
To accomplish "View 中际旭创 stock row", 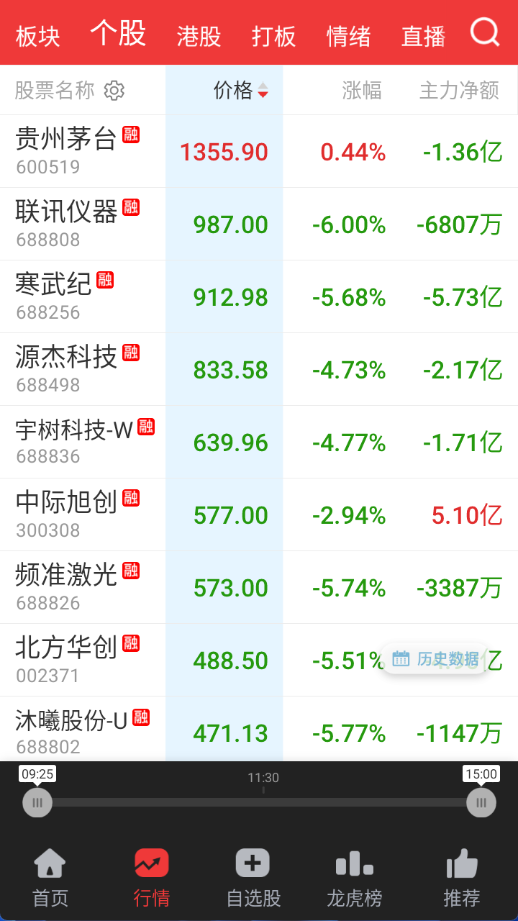I will point(259,515).
